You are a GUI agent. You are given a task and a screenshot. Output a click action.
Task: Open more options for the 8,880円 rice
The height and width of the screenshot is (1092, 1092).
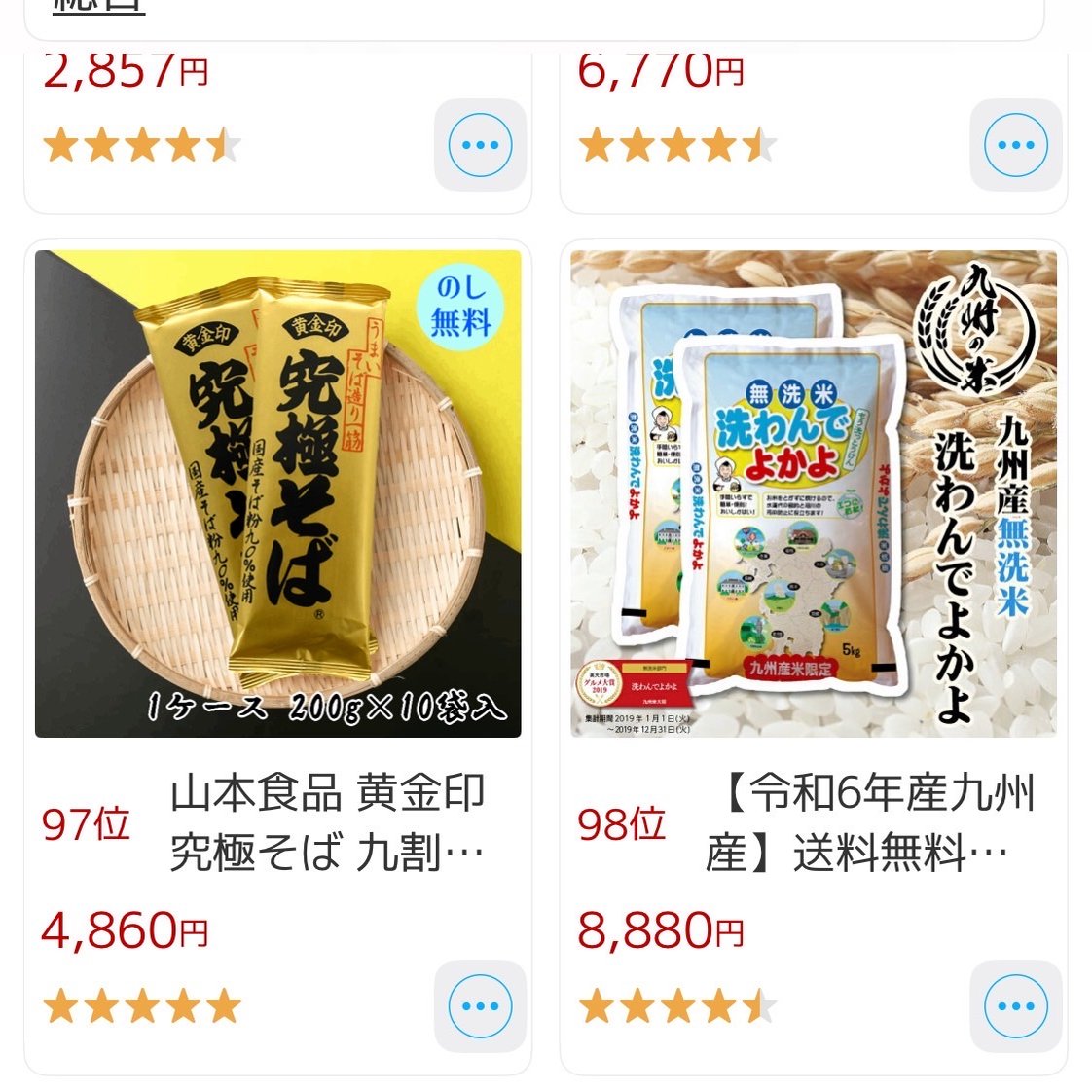1015,1006
